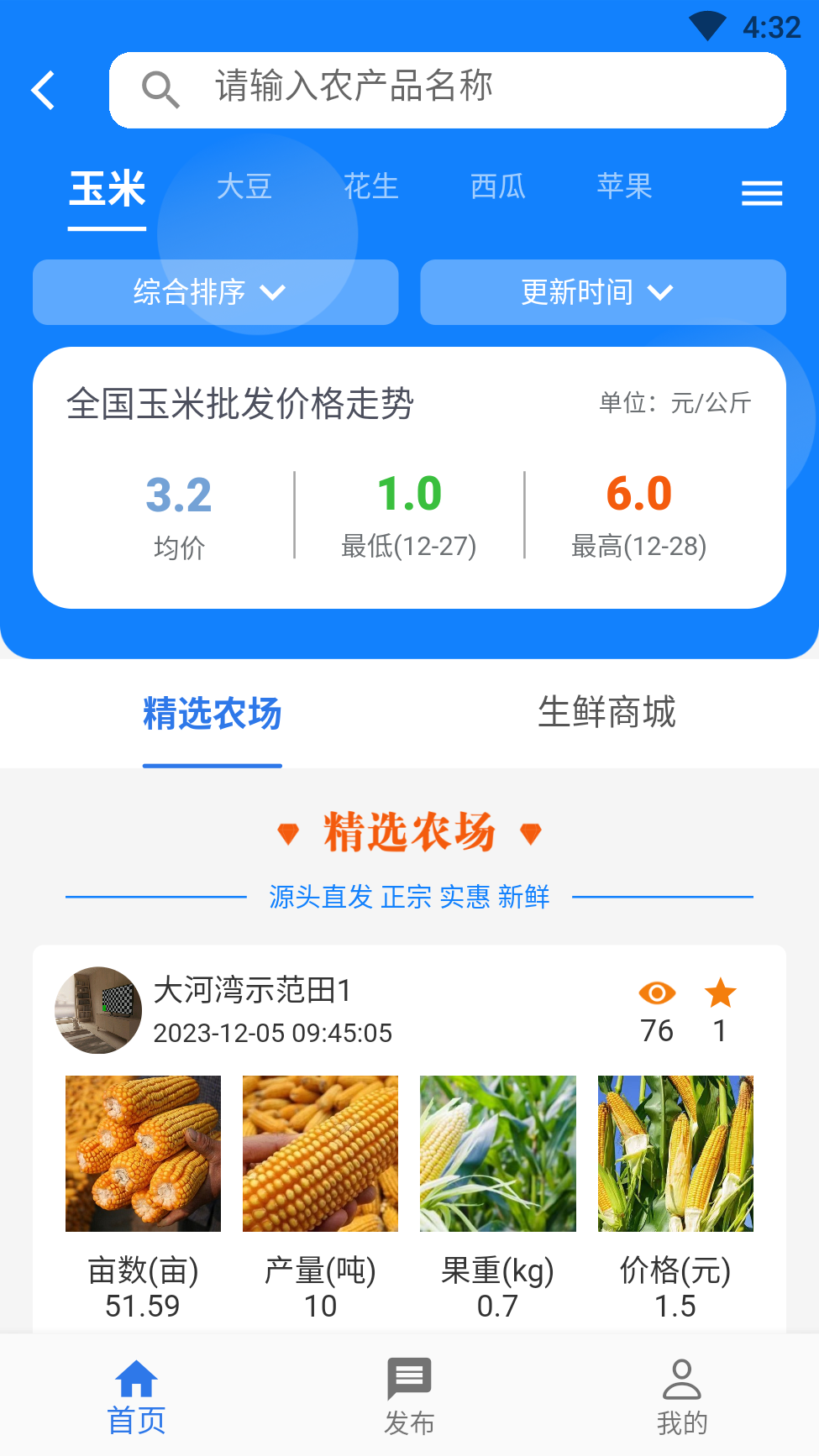This screenshot has width=819, height=1456.
Task: Switch to the 生鲜商城 tab
Action: (608, 715)
